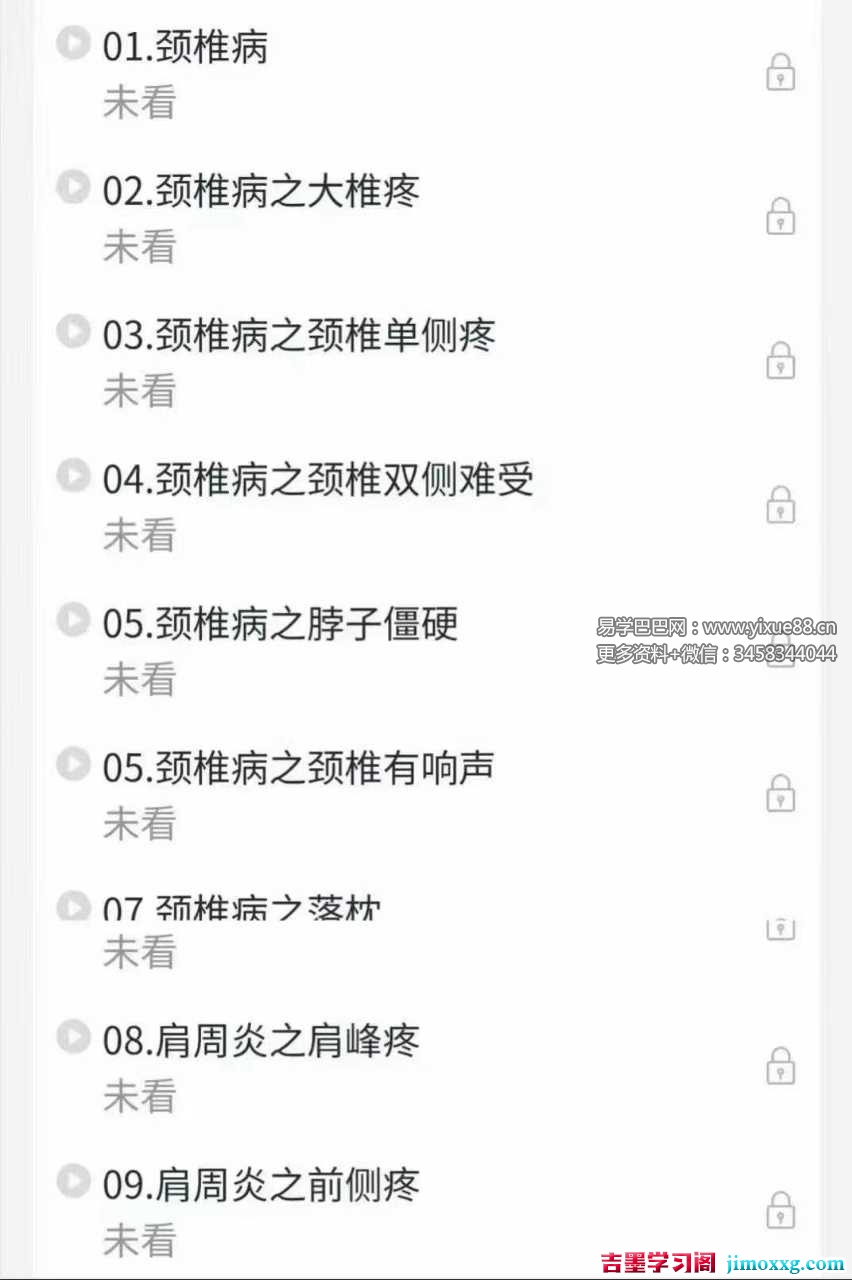This screenshot has width=852, height=1280.
Task: Select lesson 03.颈椎病之颈椎单侧疼
Action: (x=298, y=334)
